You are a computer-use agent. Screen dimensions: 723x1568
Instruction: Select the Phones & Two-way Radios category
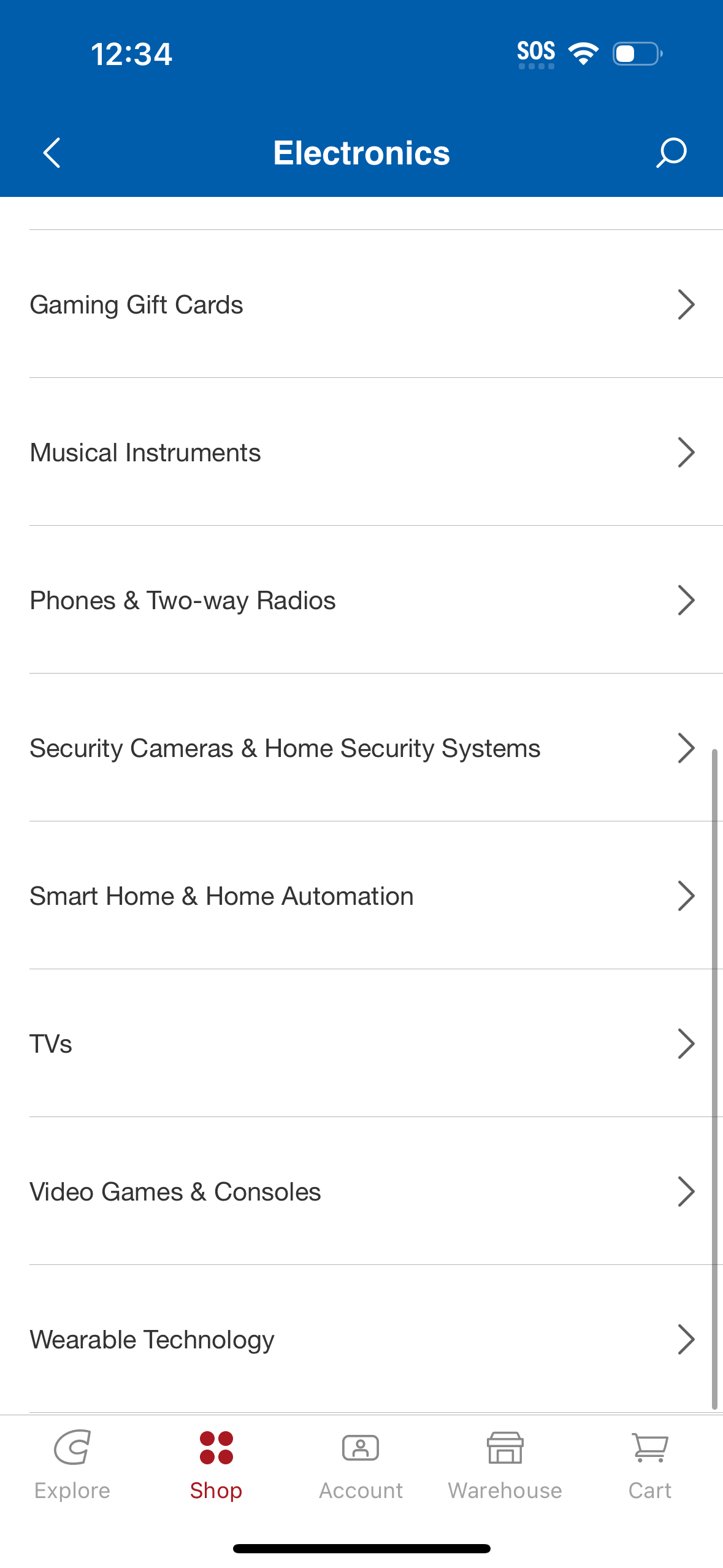click(362, 601)
